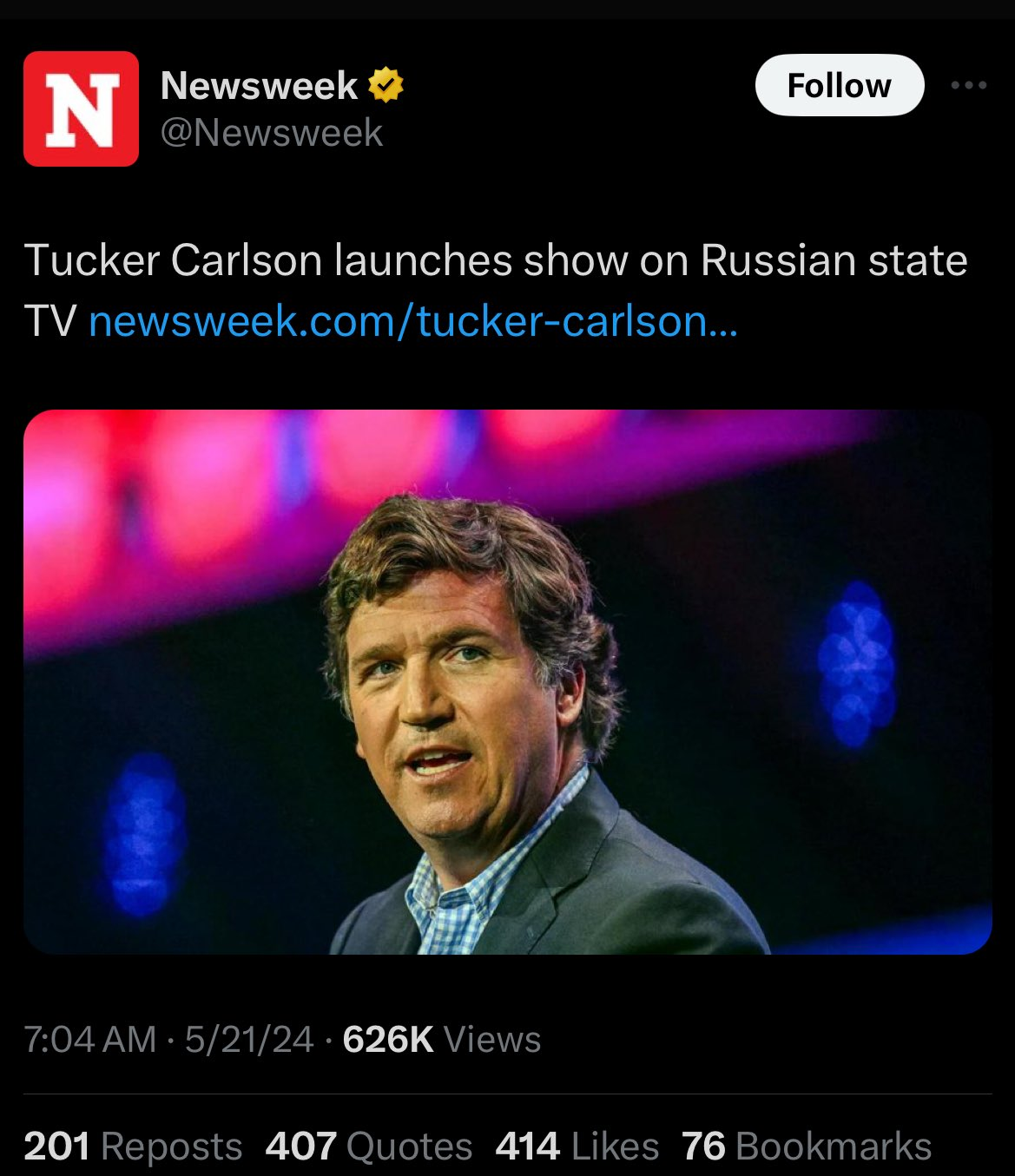Open the newsweek.com article link
Image resolution: width=1015 pixels, height=1176 pixels.
pos(412,322)
